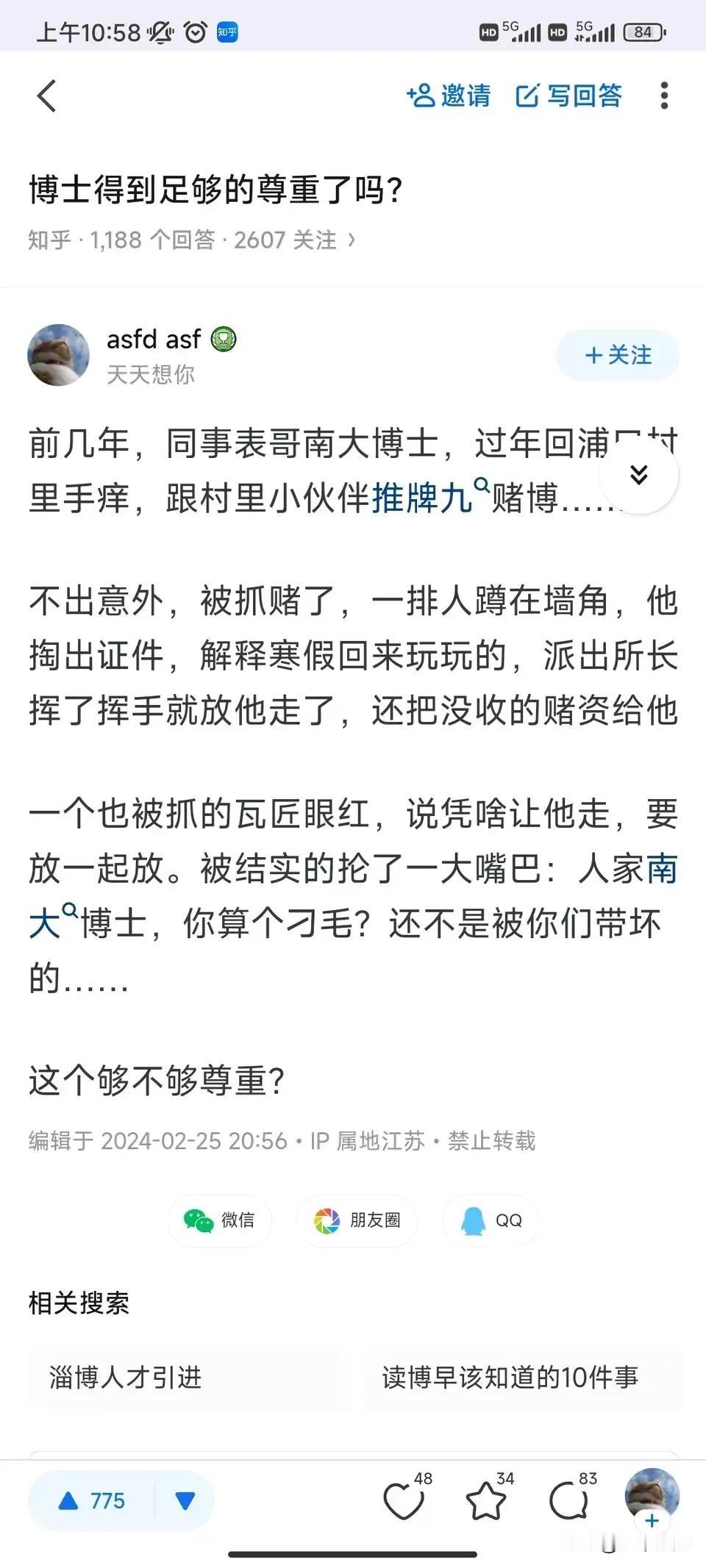Tap 写回答 to write an answer

pos(569,96)
